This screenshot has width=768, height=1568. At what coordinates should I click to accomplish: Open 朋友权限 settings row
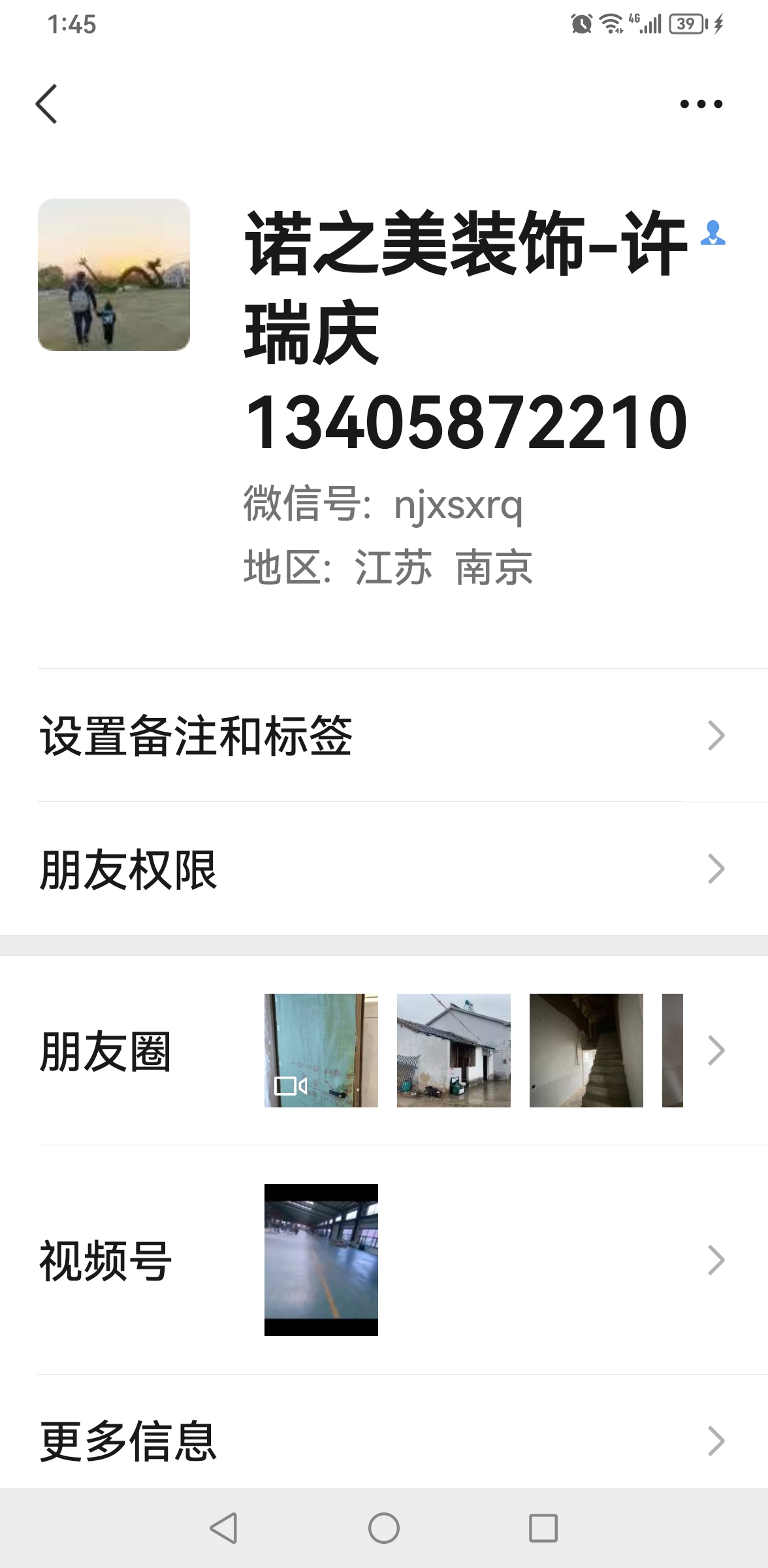(384, 869)
